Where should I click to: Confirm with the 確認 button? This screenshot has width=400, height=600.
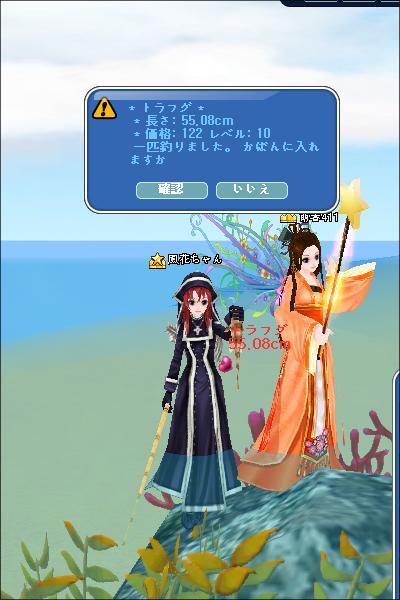tap(172, 190)
